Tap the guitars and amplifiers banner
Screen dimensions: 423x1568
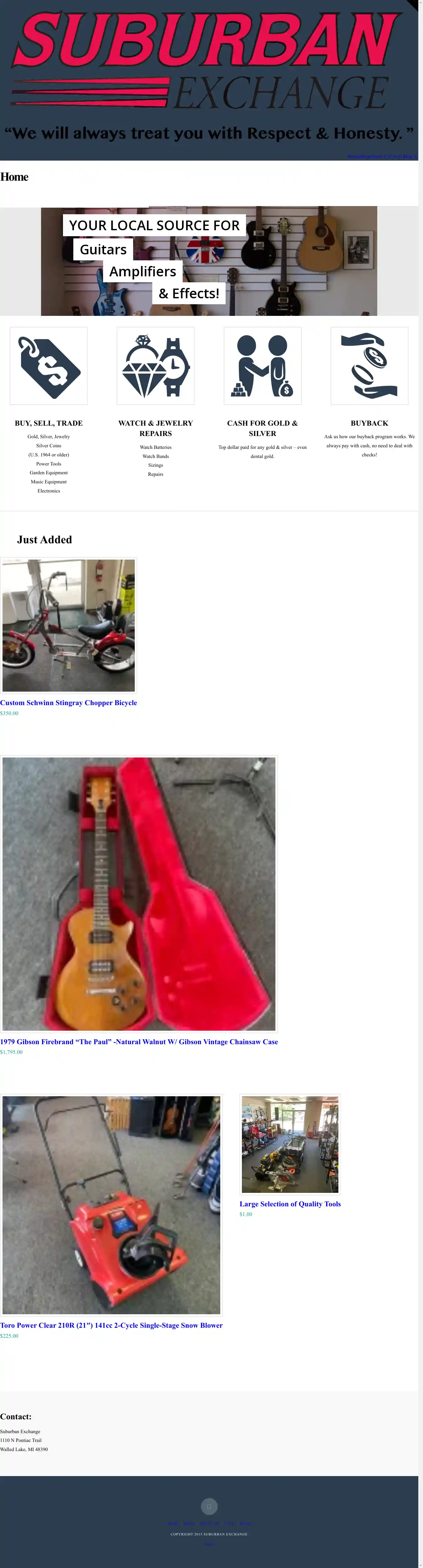click(209, 261)
